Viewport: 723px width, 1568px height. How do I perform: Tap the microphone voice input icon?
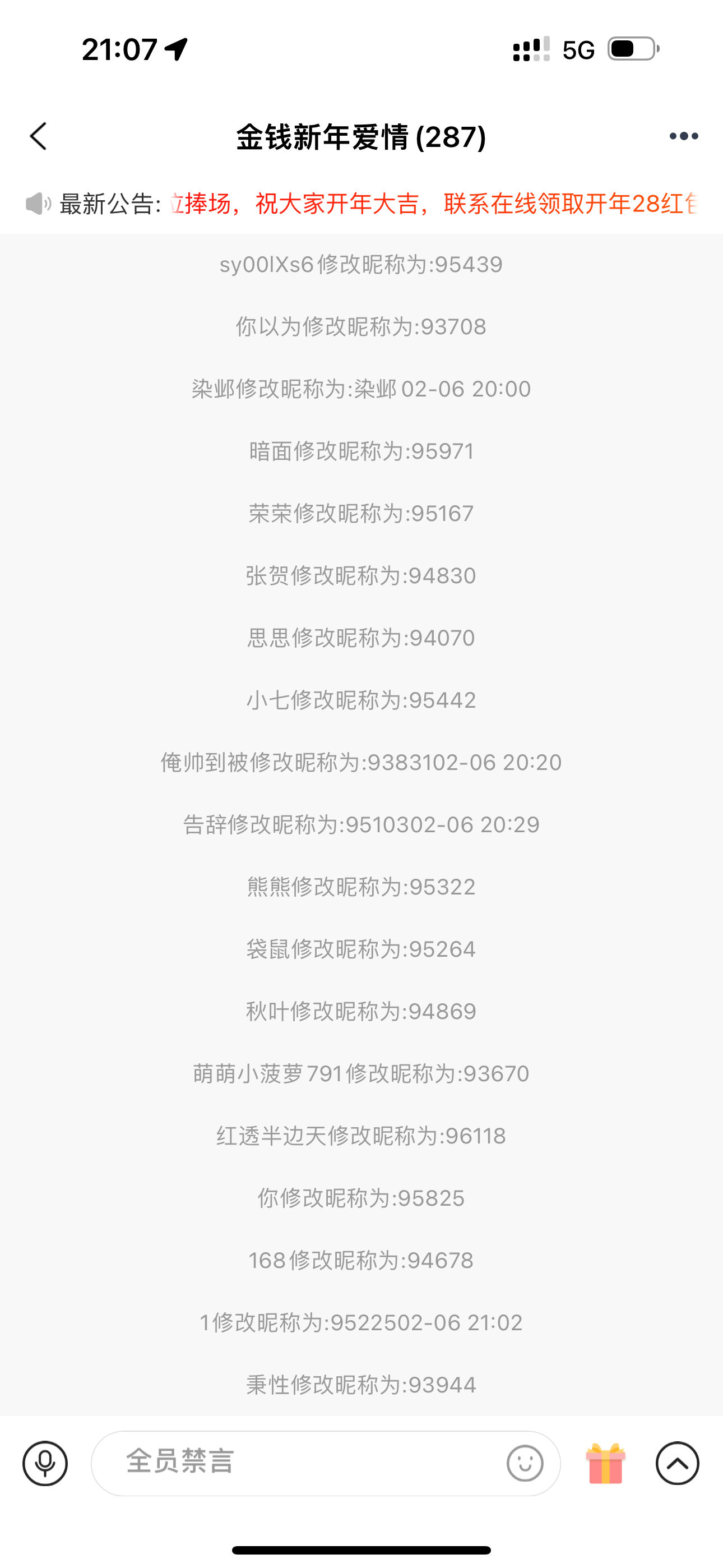click(45, 1463)
